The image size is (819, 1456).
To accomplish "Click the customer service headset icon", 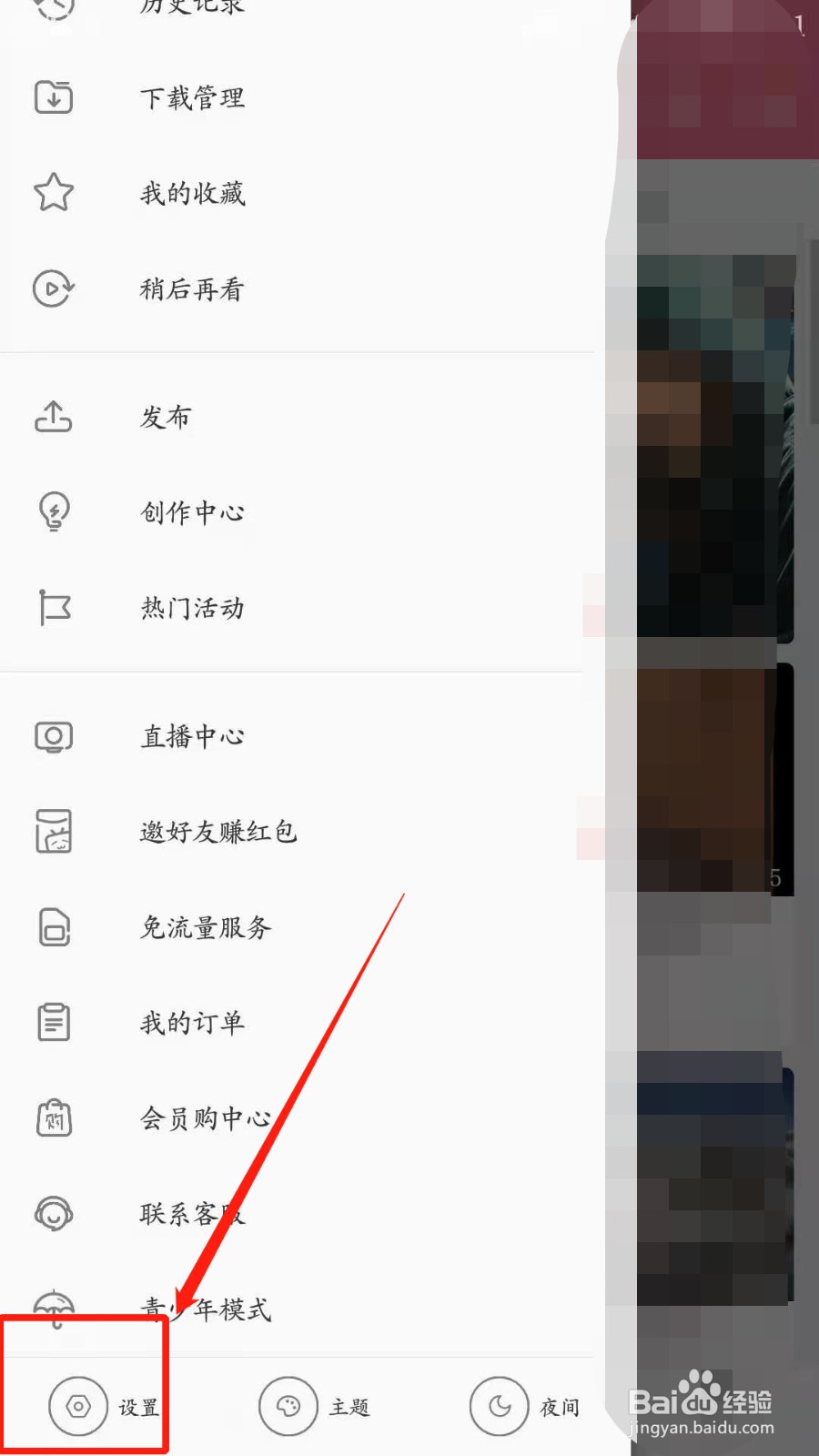I will (x=54, y=1214).
